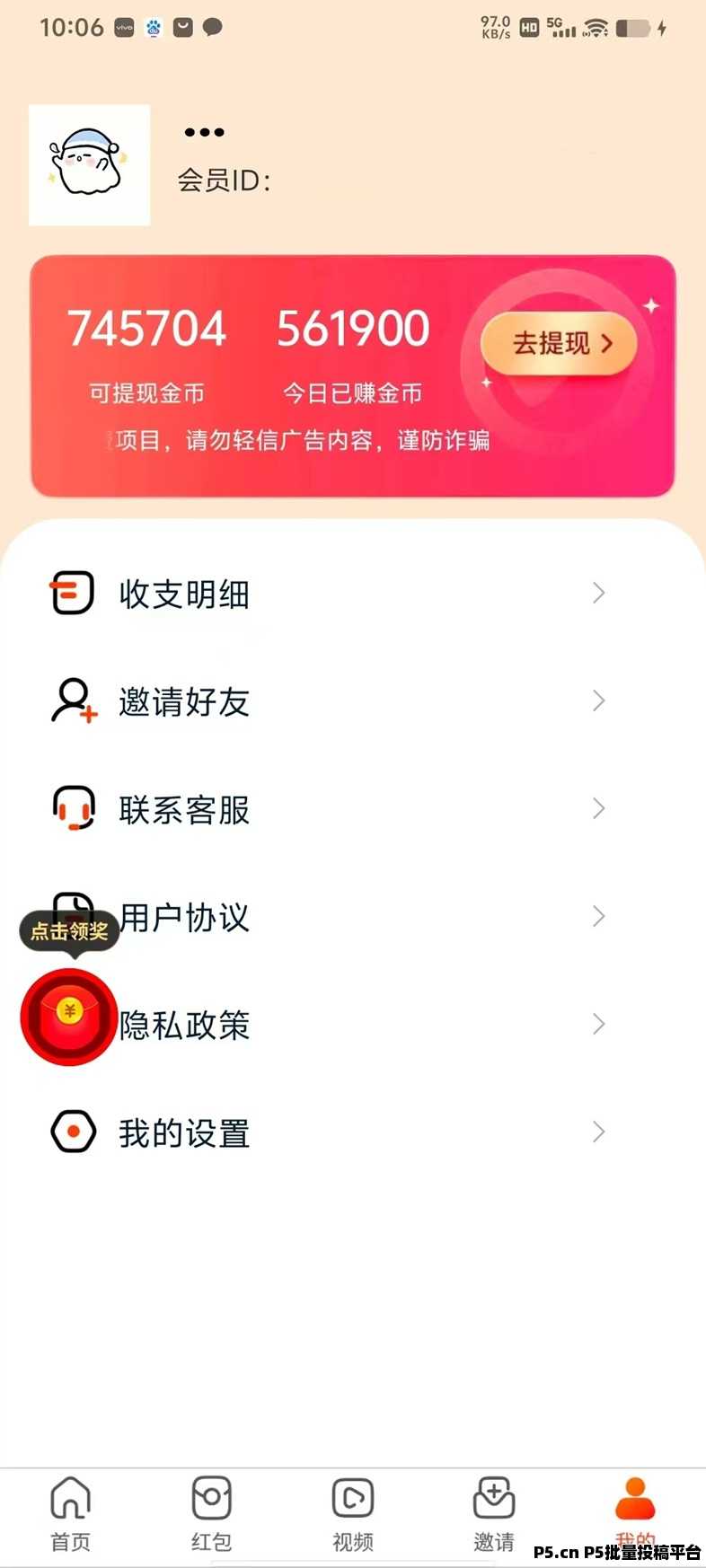The height and width of the screenshot is (1568, 706).
Task: Switch to the 首页 tab
Action: (x=70, y=1513)
